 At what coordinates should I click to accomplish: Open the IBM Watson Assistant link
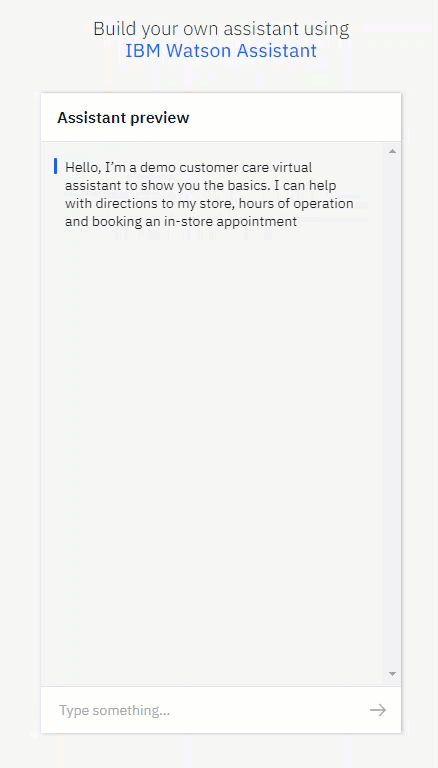tap(221, 51)
